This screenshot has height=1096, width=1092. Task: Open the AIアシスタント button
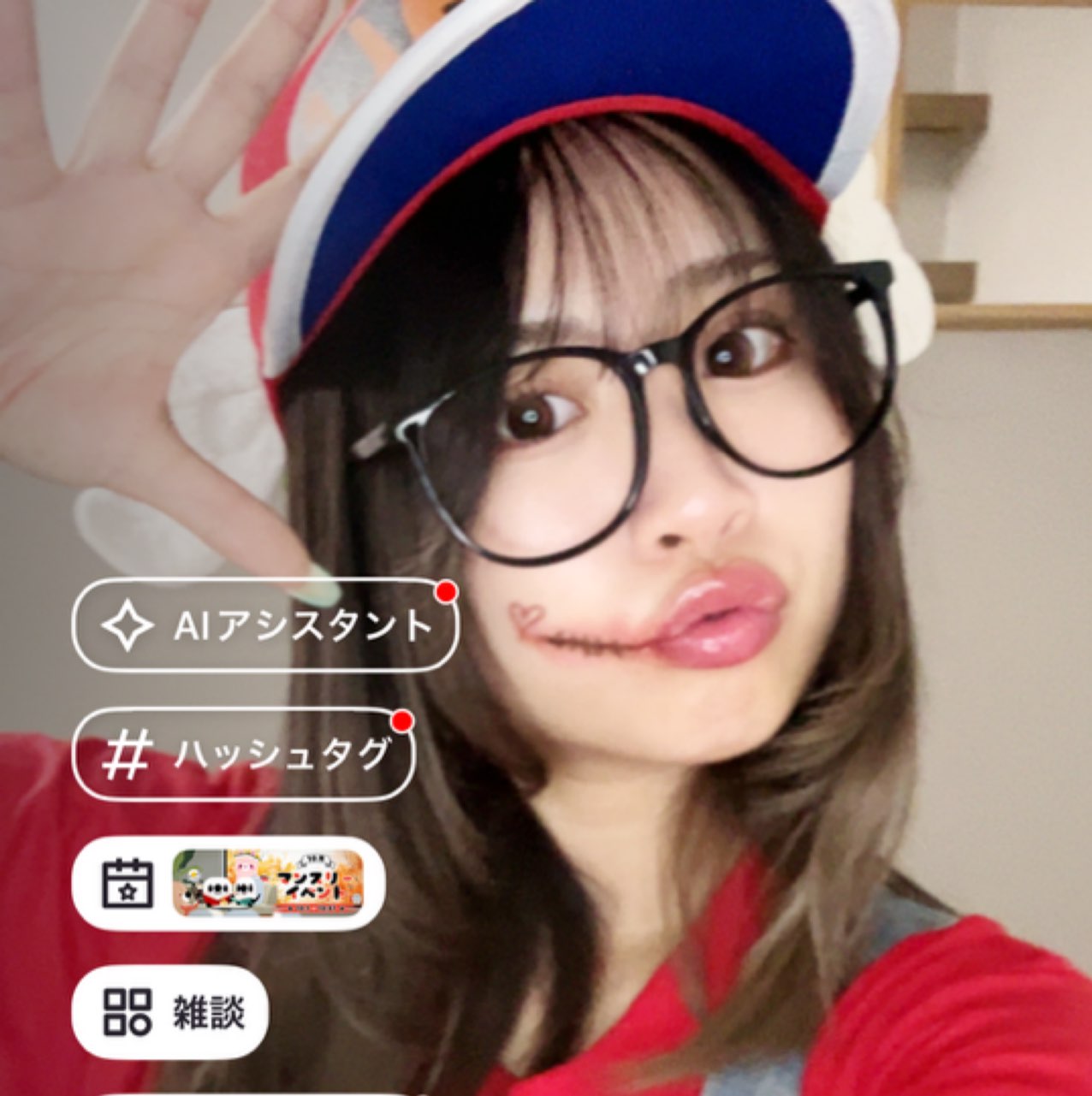coord(265,625)
